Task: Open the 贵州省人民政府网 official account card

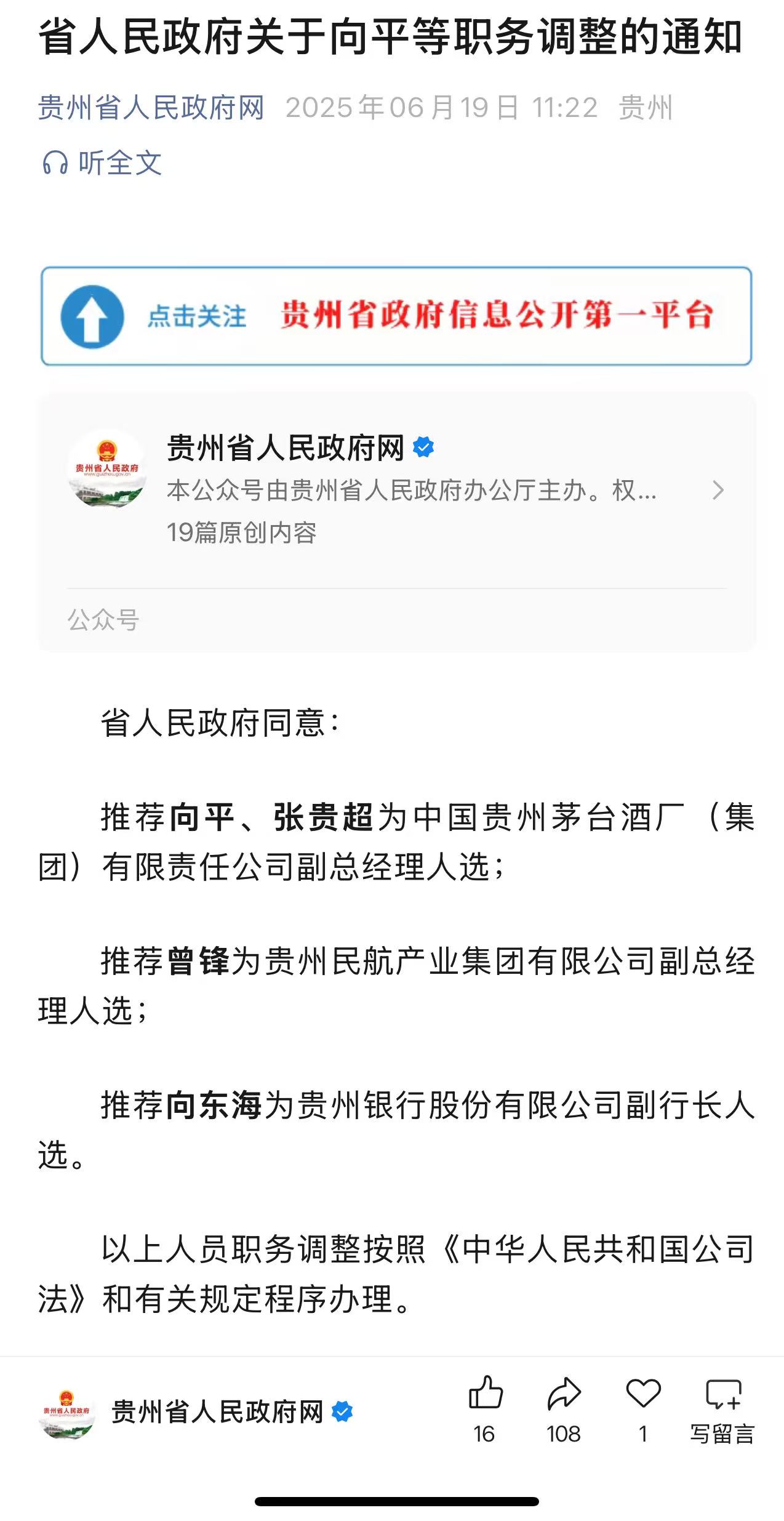Action: pyautogui.click(x=396, y=491)
